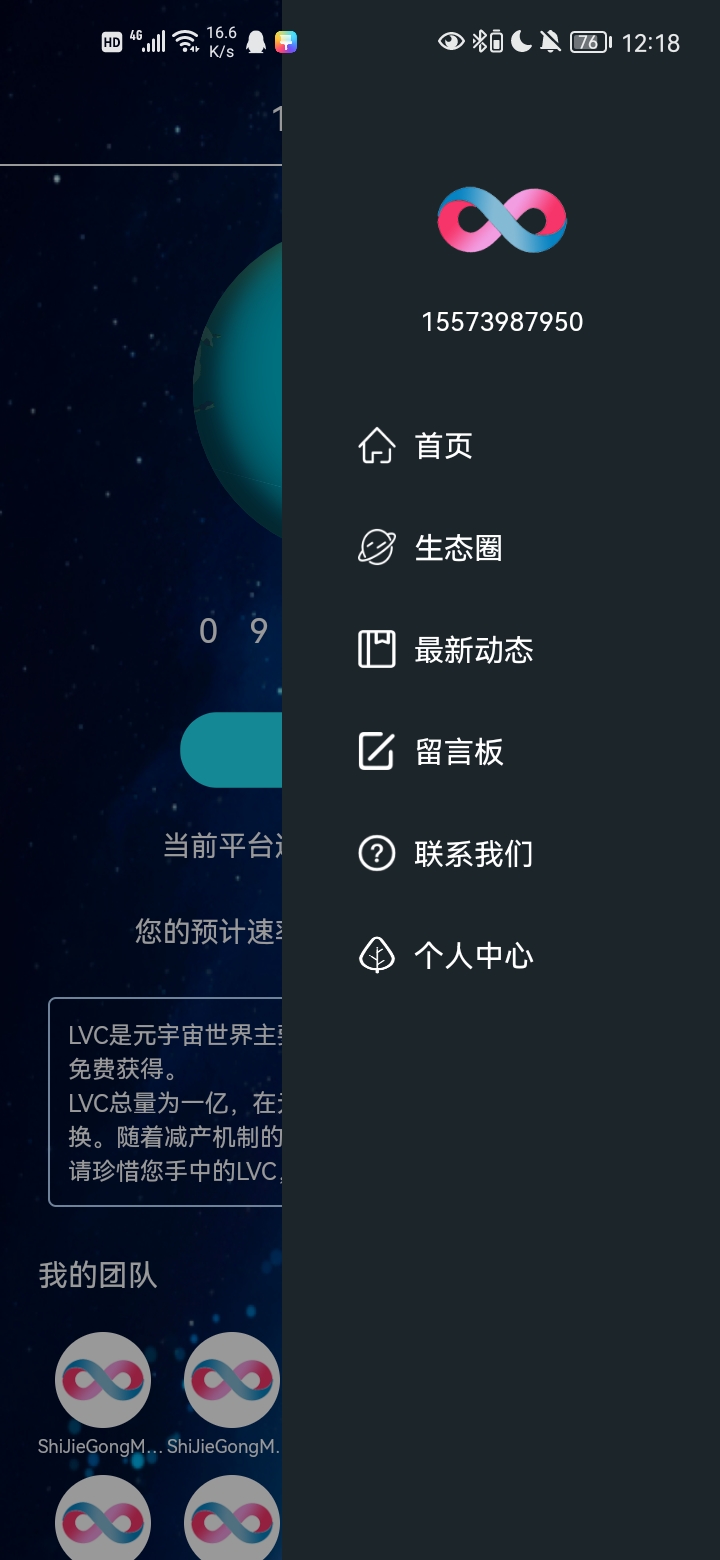The height and width of the screenshot is (1560, 720).
Task: Tap the battery level indicator
Action: [x=586, y=42]
